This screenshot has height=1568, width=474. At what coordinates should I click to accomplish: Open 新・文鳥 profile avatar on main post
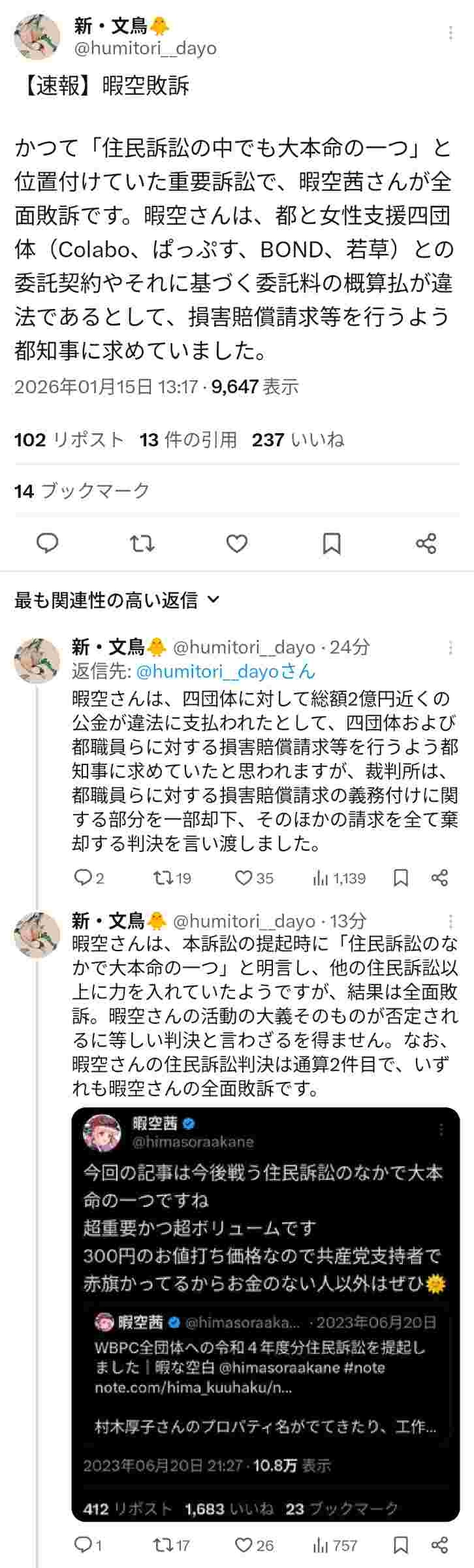click(x=37, y=36)
